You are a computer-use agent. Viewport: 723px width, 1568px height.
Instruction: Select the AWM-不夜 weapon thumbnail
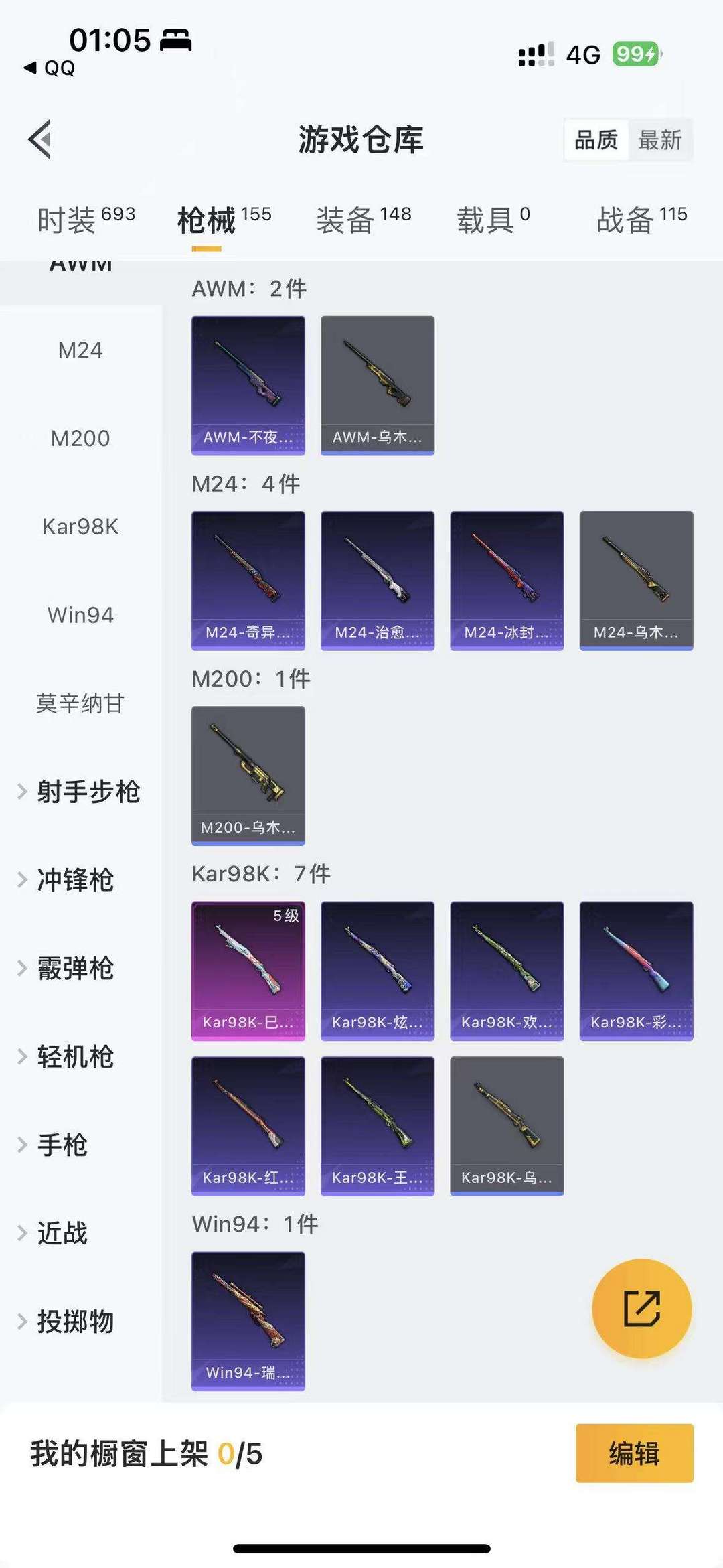tap(248, 382)
